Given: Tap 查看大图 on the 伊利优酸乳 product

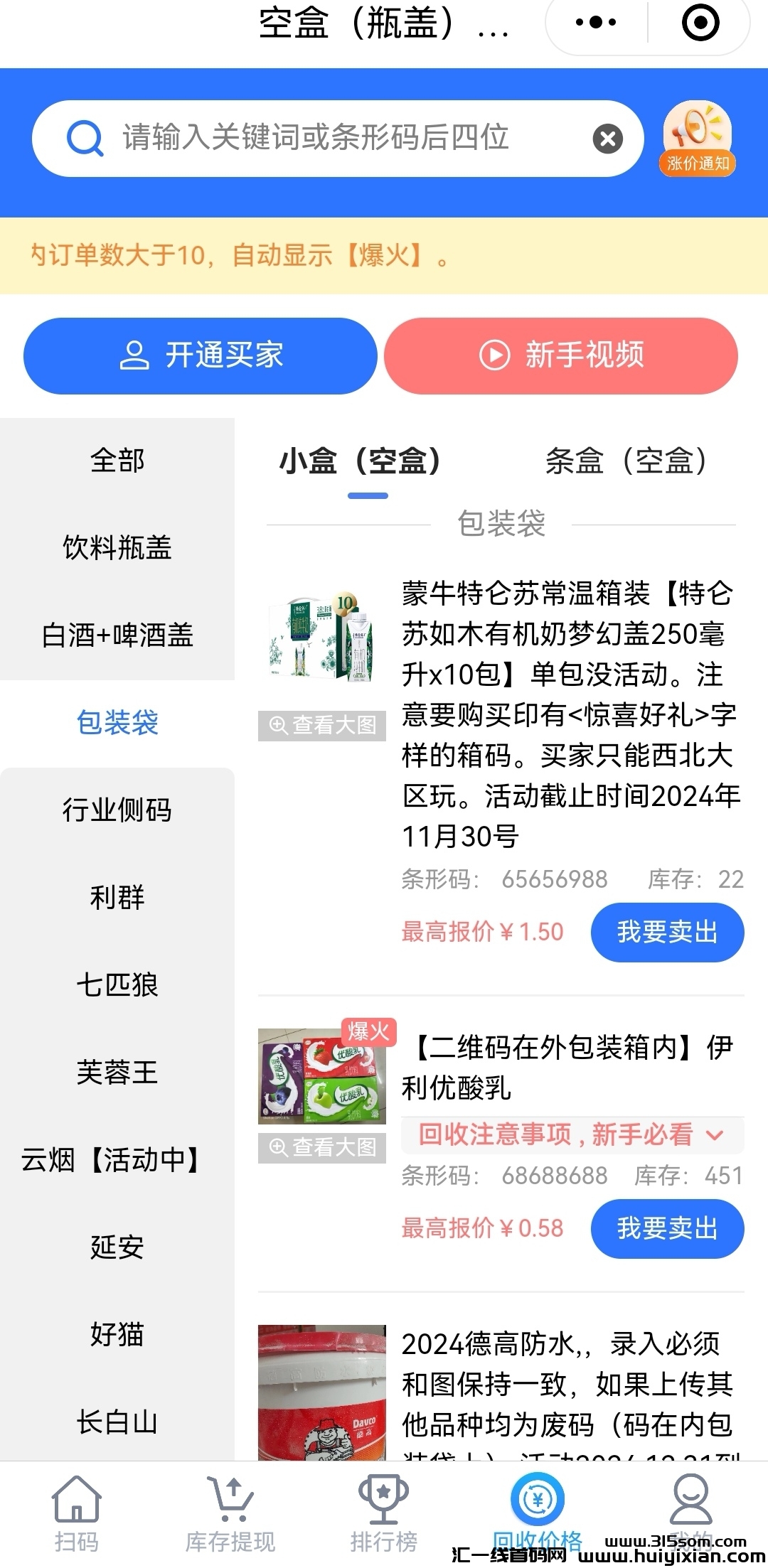Looking at the screenshot, I should (x=321, y=1147).
